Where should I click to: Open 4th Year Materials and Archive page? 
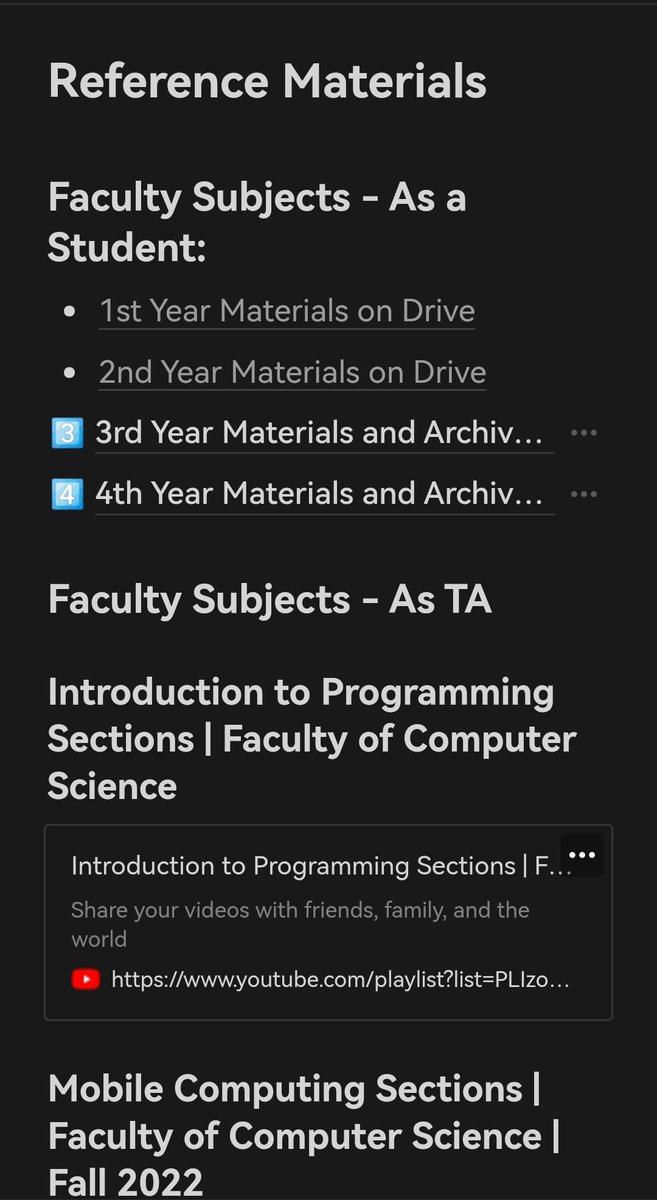click(319, 494)
